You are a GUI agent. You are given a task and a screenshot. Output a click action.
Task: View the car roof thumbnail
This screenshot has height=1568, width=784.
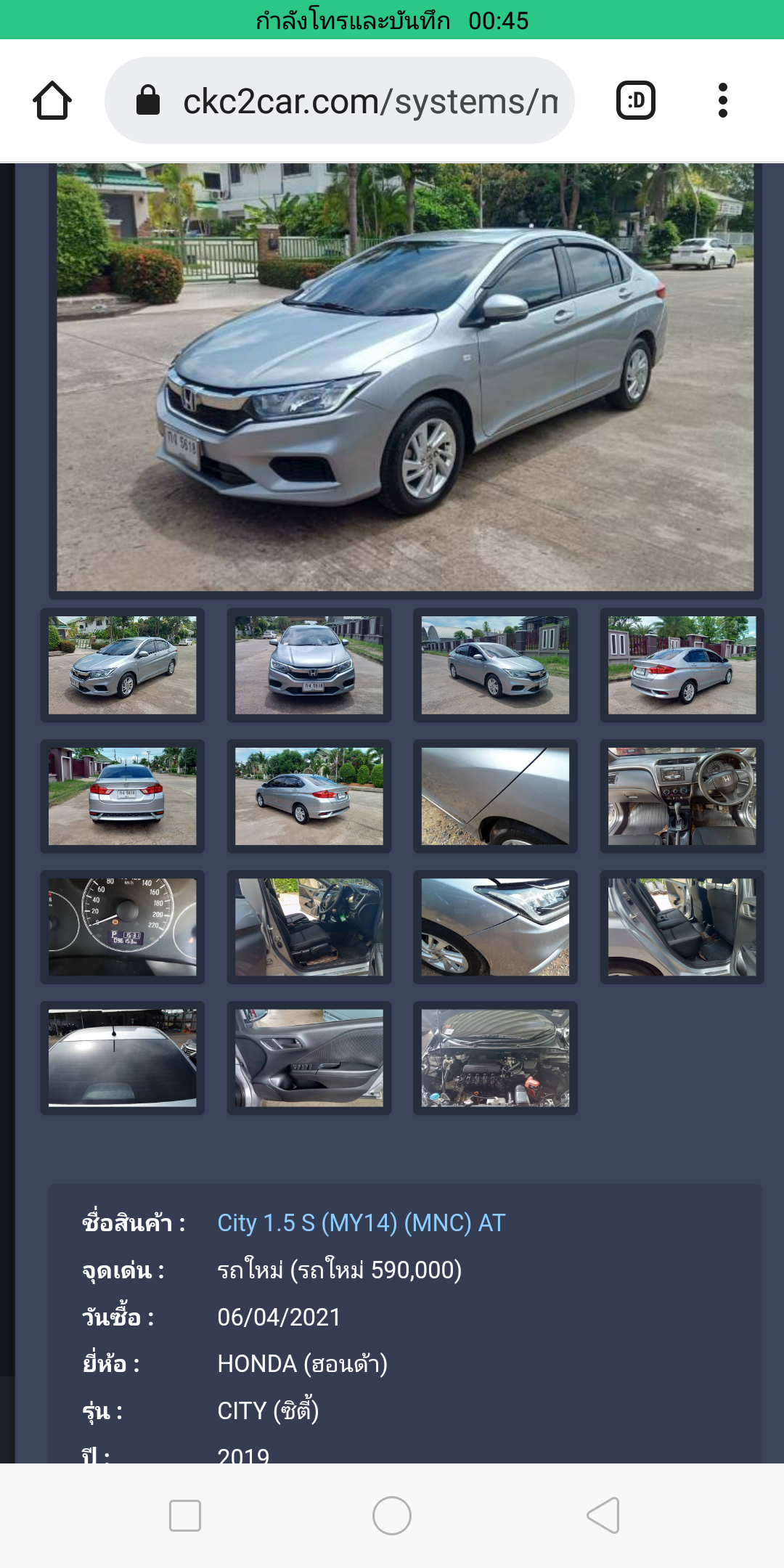[x=123, y=1058]
